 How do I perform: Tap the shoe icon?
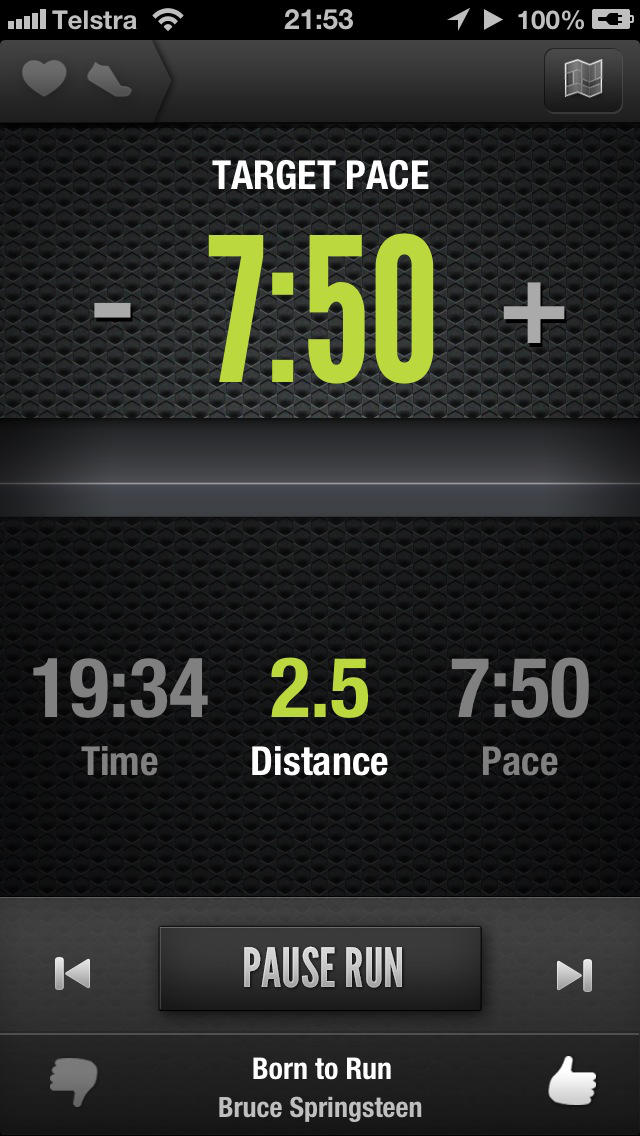point(109,79)
